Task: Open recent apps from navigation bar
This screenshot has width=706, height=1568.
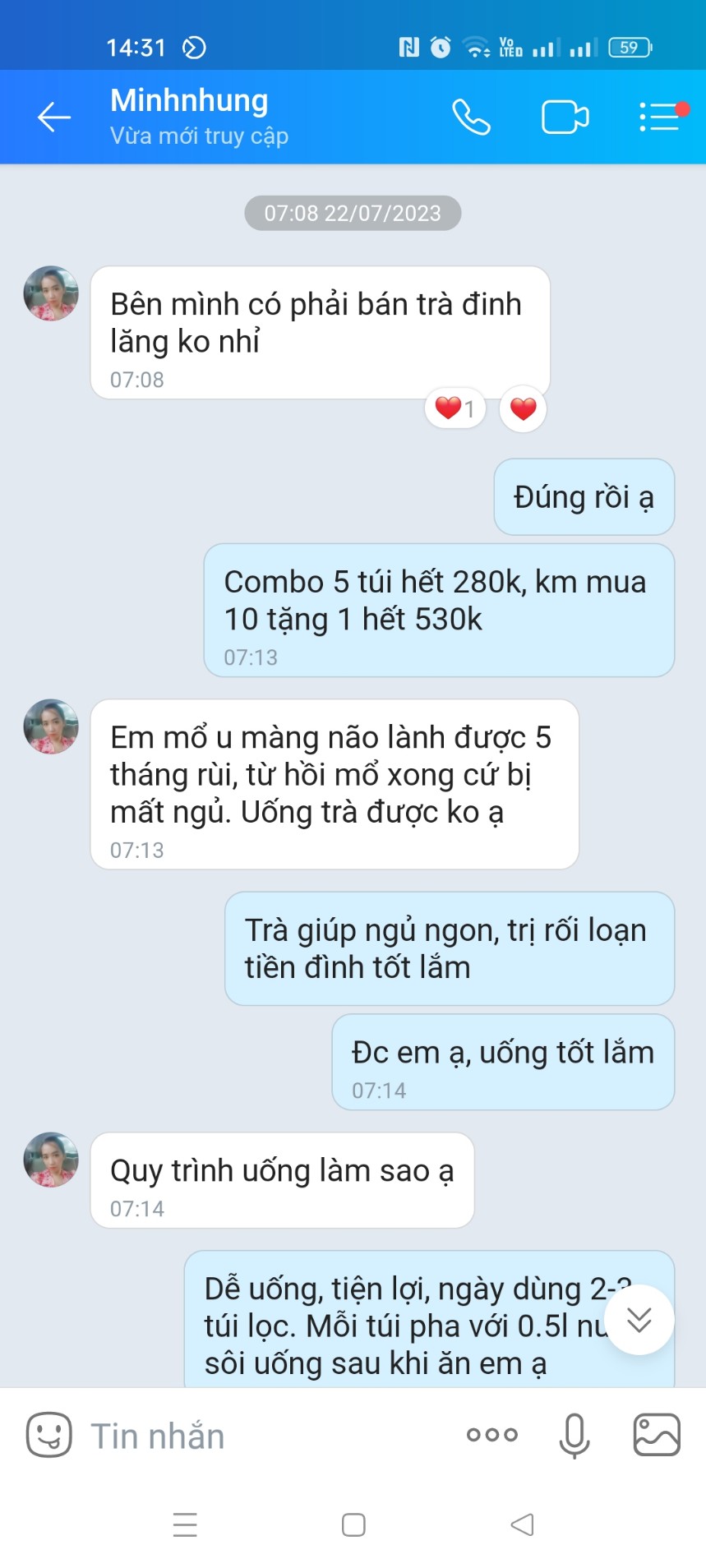Action: point(185,1524)
